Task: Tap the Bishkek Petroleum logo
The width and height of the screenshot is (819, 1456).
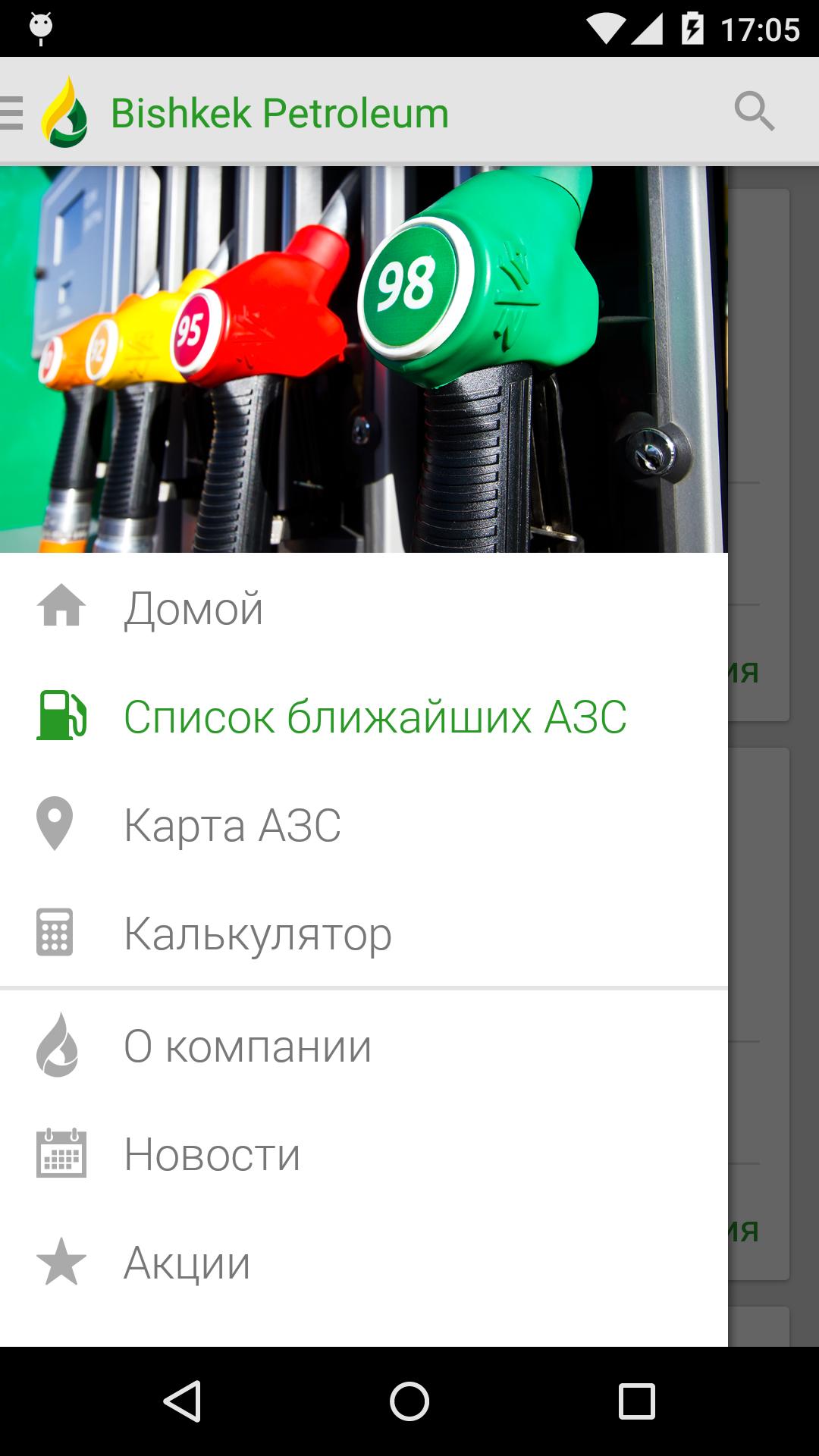Action: (x=63, y=112)
